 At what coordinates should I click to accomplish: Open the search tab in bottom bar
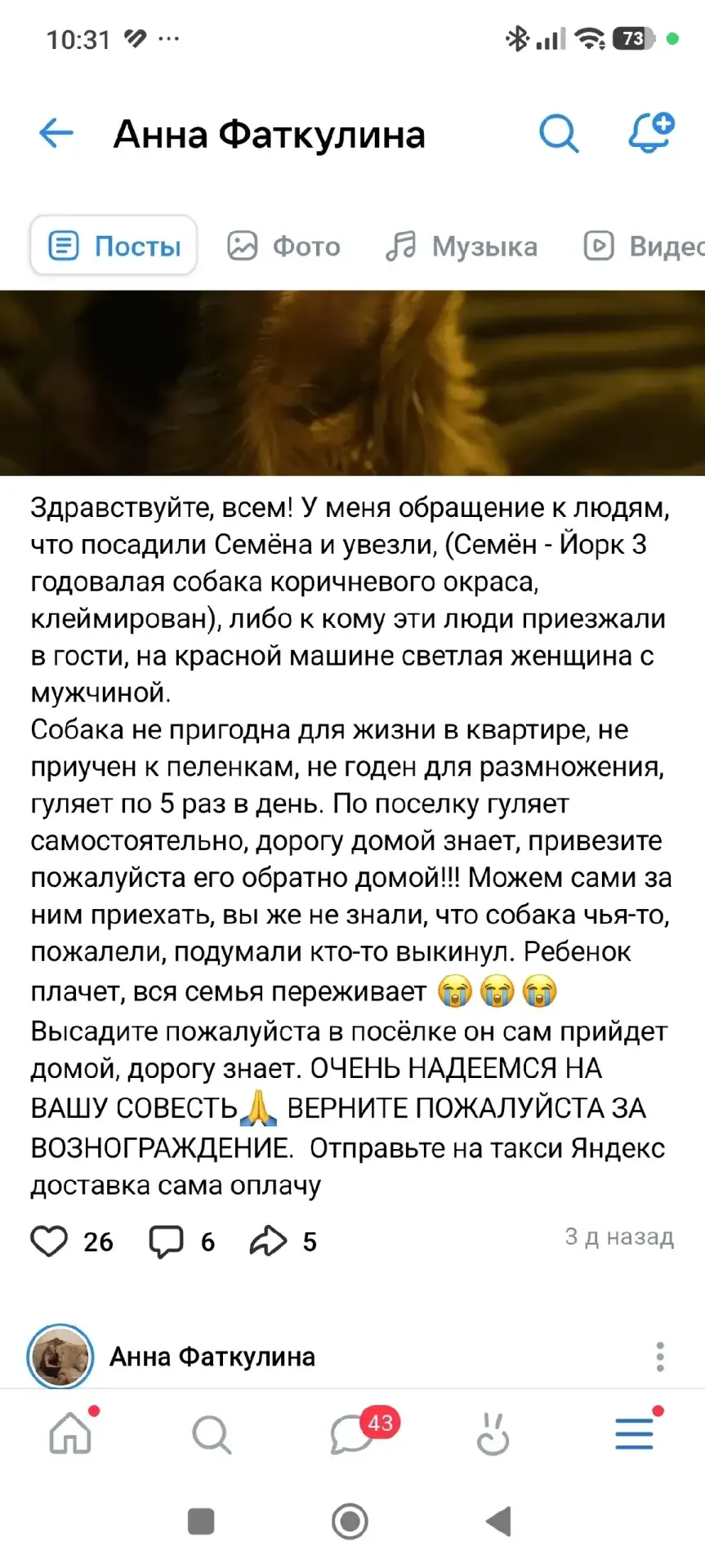tap(212, 1435)
